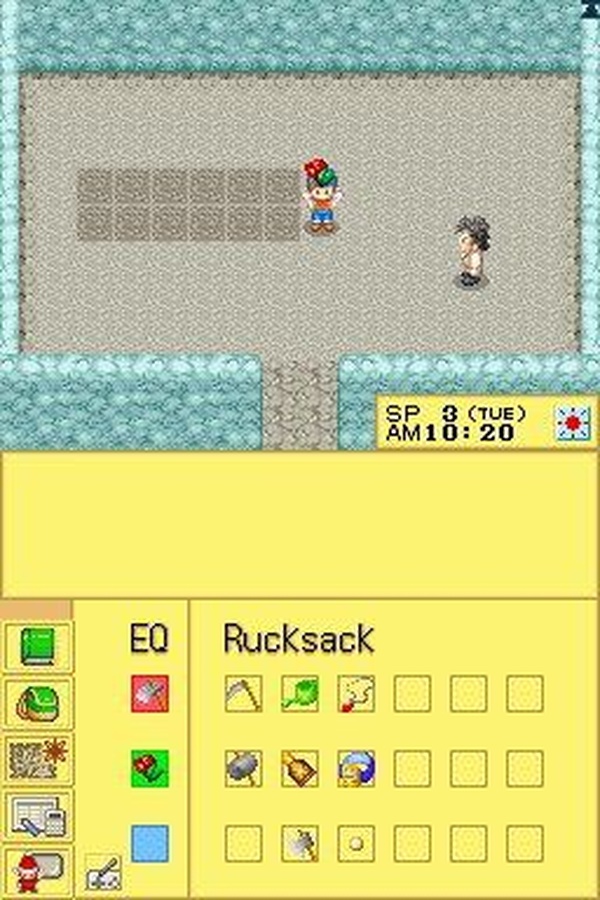The image size is (600, 900).
Task: Choose the green leaf item in rucksack
Action: [299, 693]
